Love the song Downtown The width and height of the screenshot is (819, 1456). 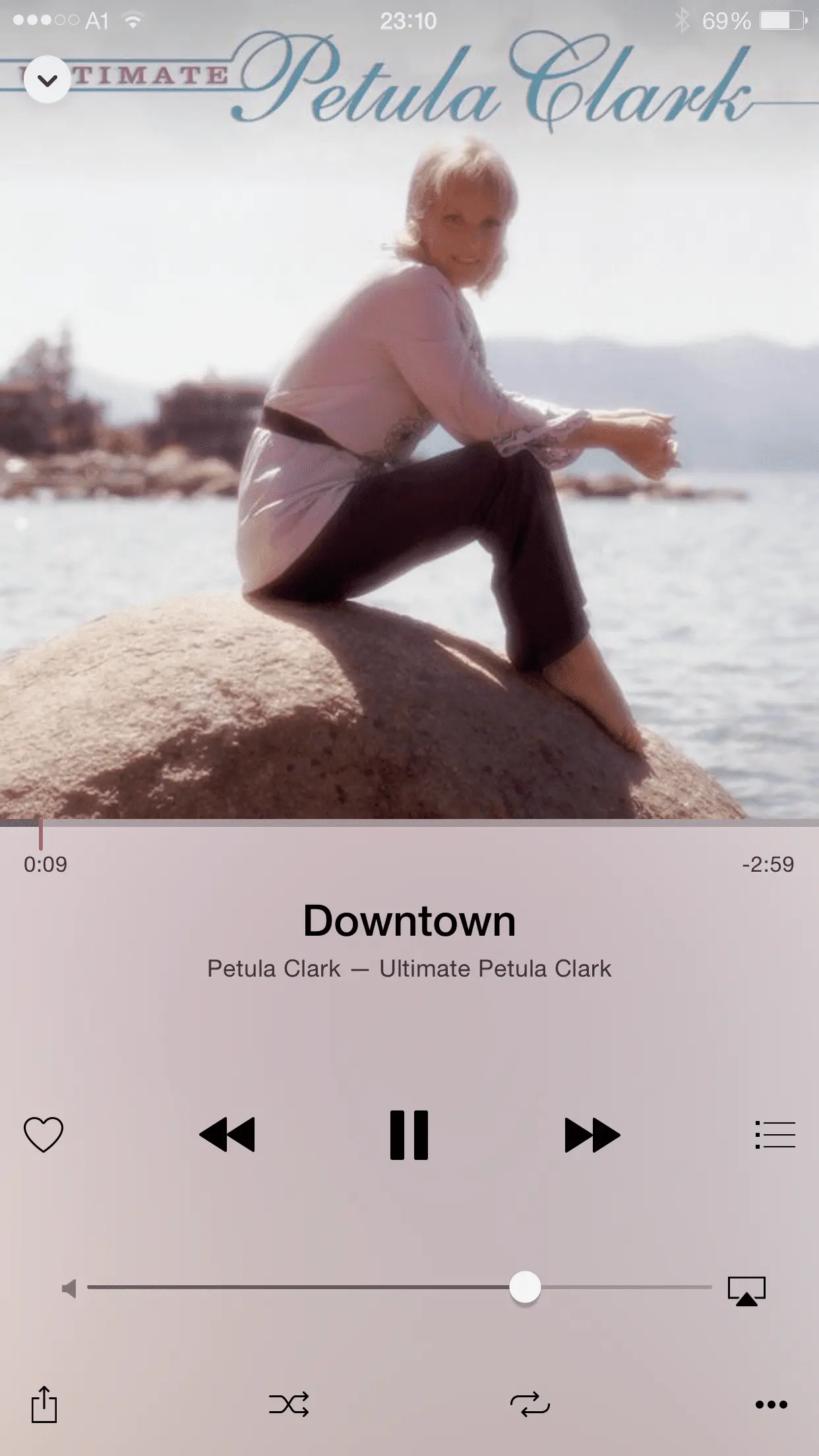coord(44,1135)
